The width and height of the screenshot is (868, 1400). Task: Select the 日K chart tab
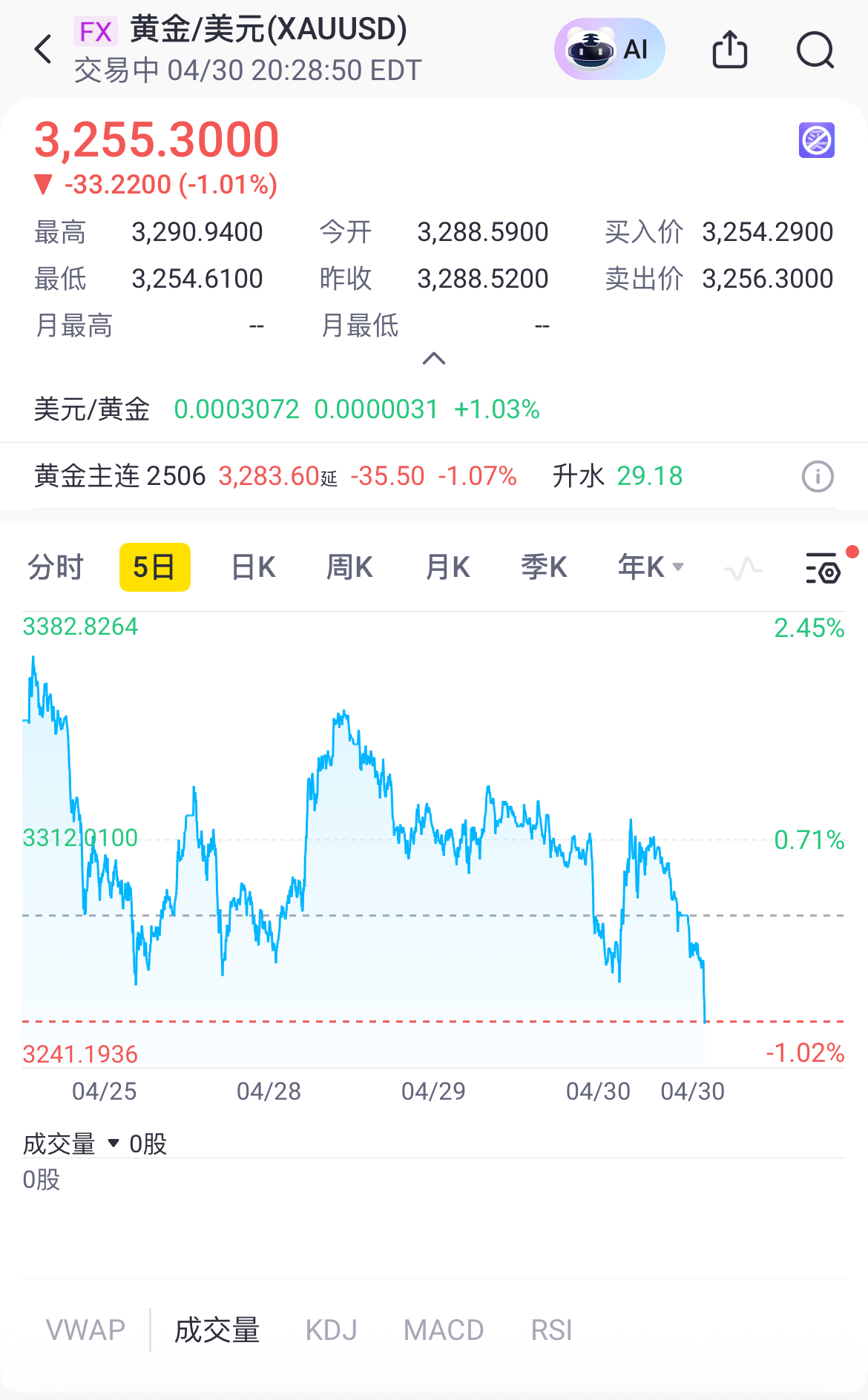click(x=253, y=567)
